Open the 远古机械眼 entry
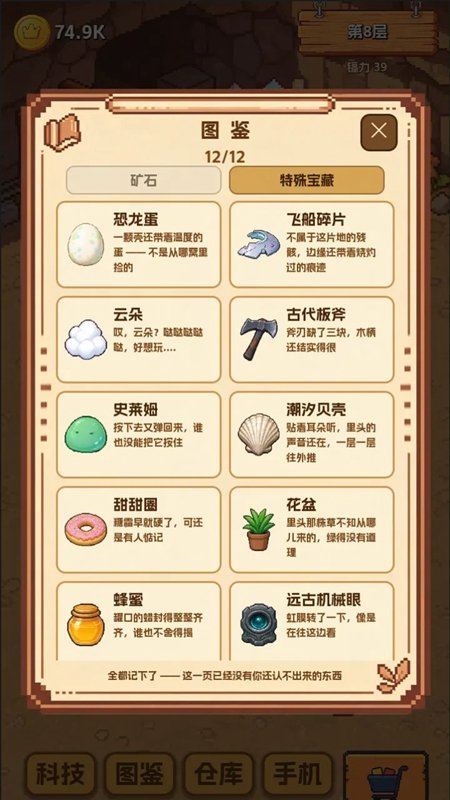The width and height of the screenshot is (450, 800). click(x=312, y=621)
